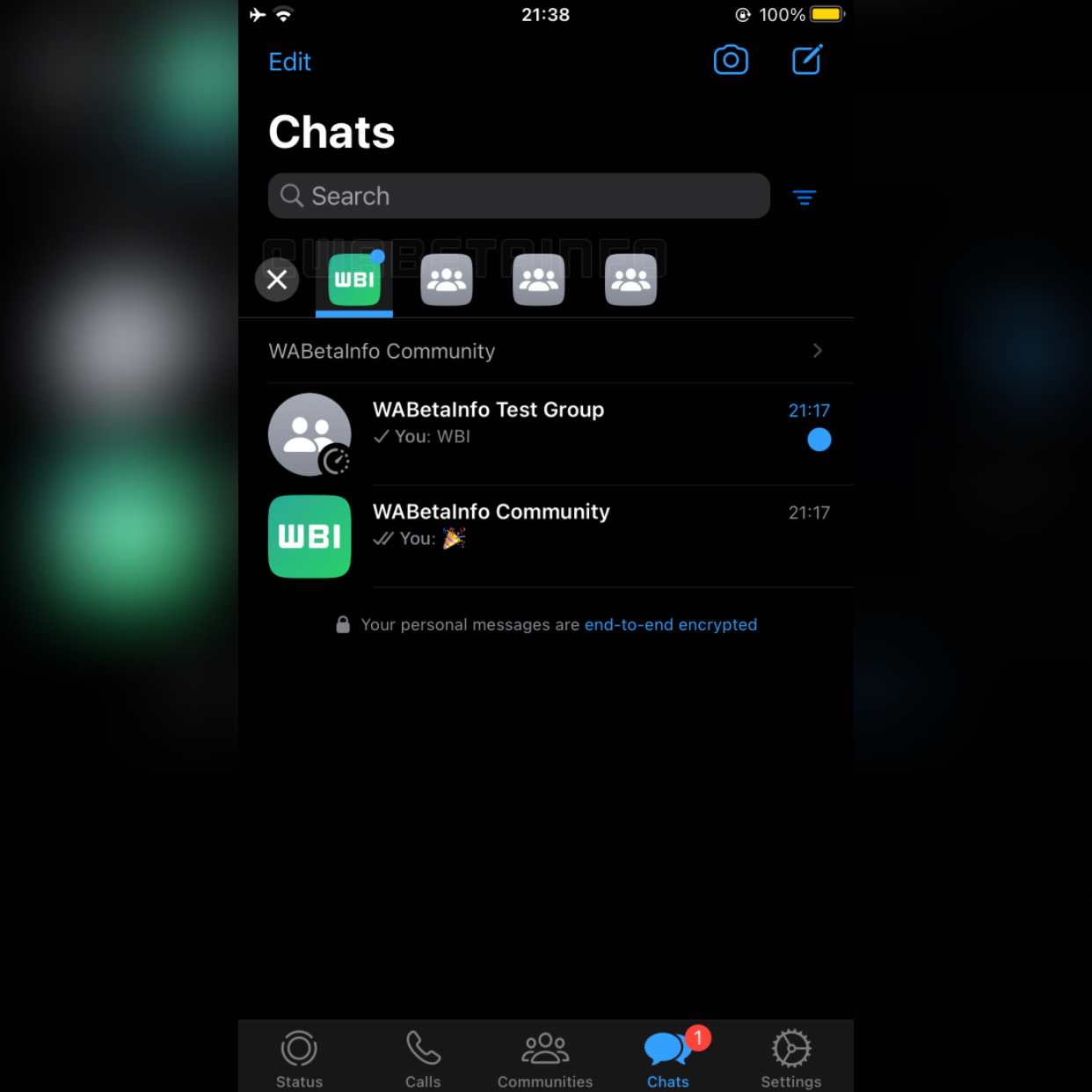Open the chat filter icon
1092x1092 pixels.
pos(804,197)
